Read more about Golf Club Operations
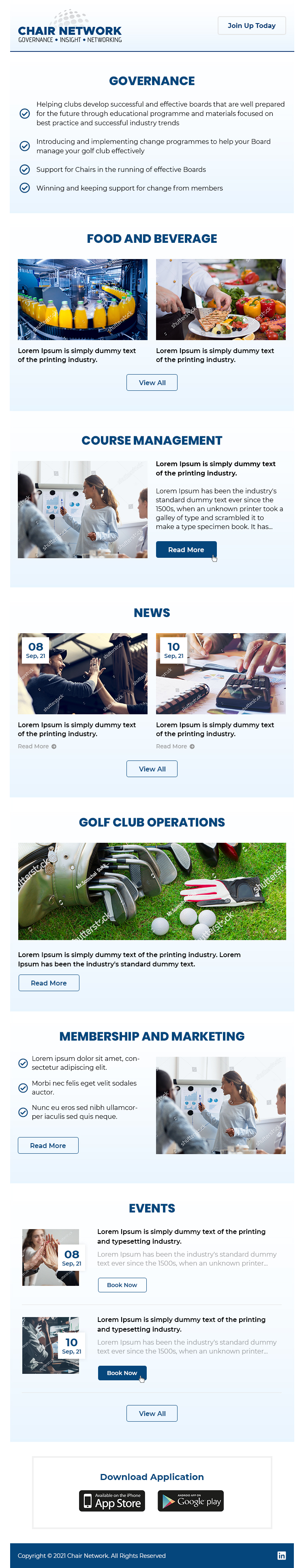The width and height of the screenshot is (304, 1568). 49,983
